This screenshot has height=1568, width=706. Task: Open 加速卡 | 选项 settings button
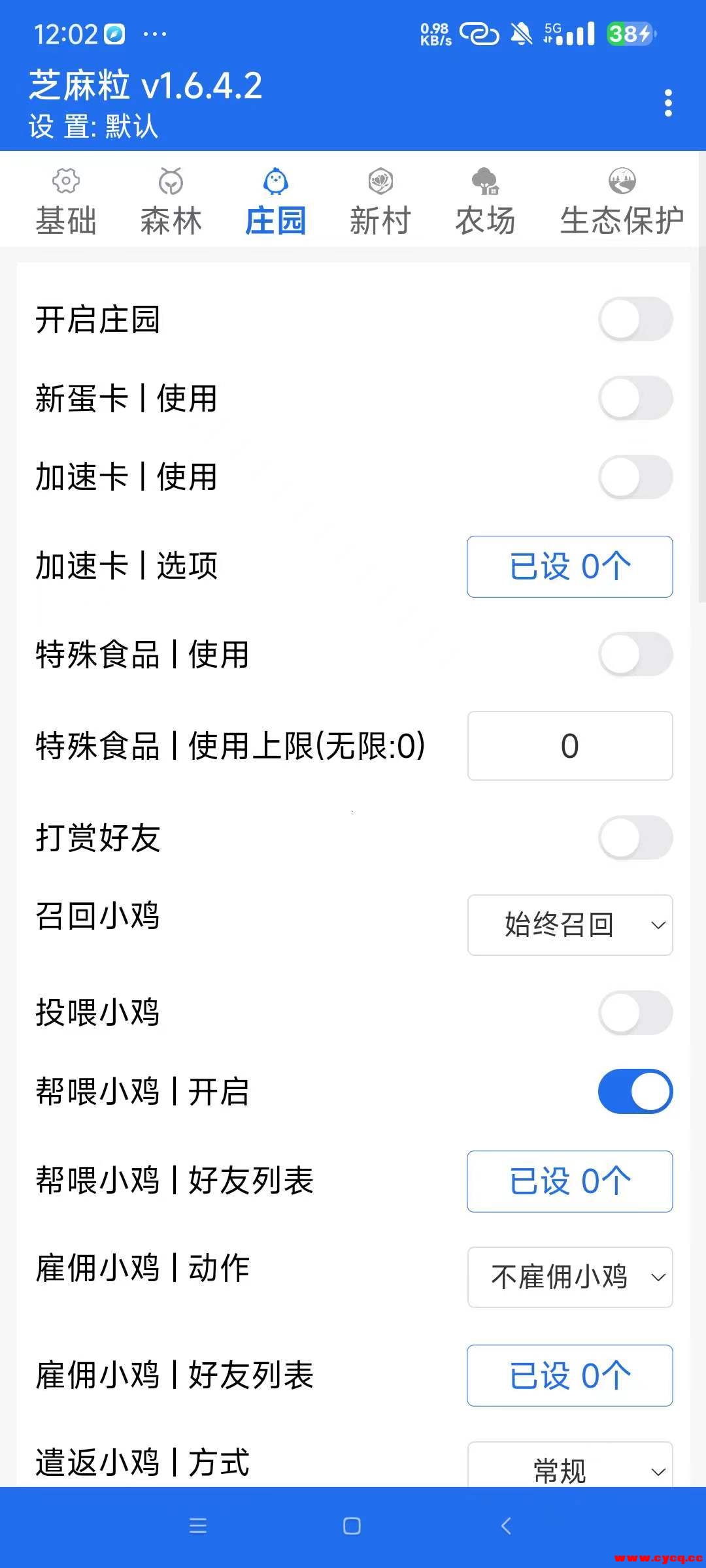click(569, 566)
